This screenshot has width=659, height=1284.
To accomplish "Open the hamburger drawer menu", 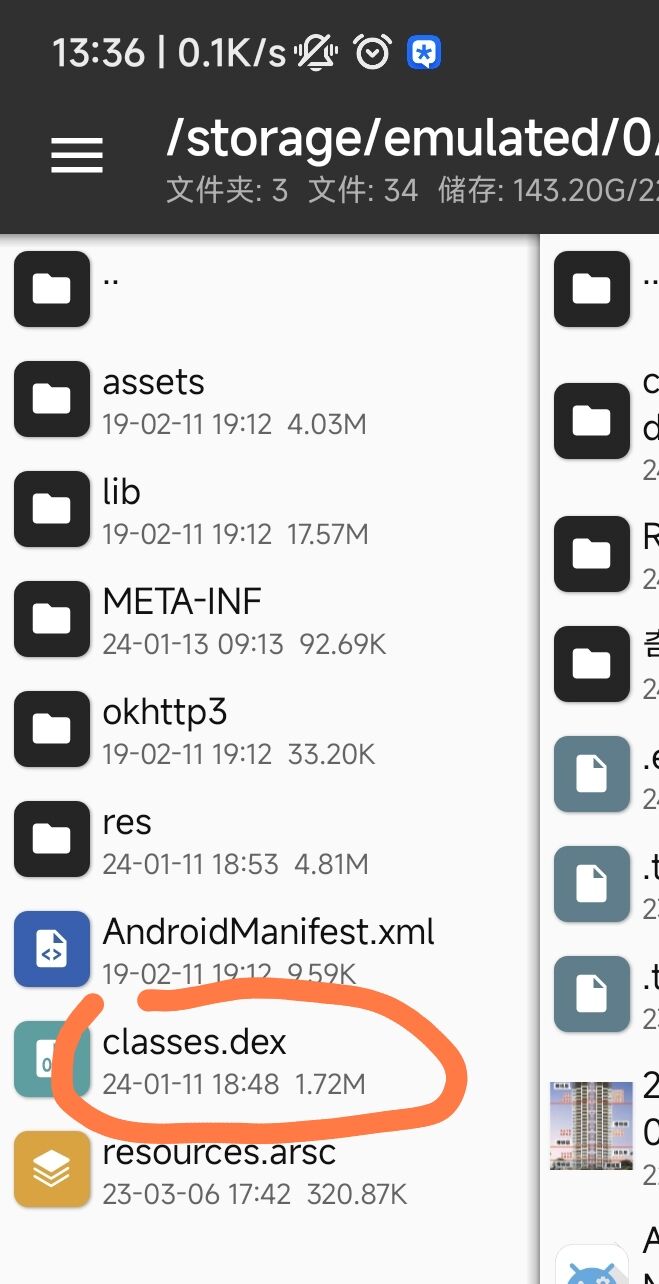I will [x=77, y=155].
